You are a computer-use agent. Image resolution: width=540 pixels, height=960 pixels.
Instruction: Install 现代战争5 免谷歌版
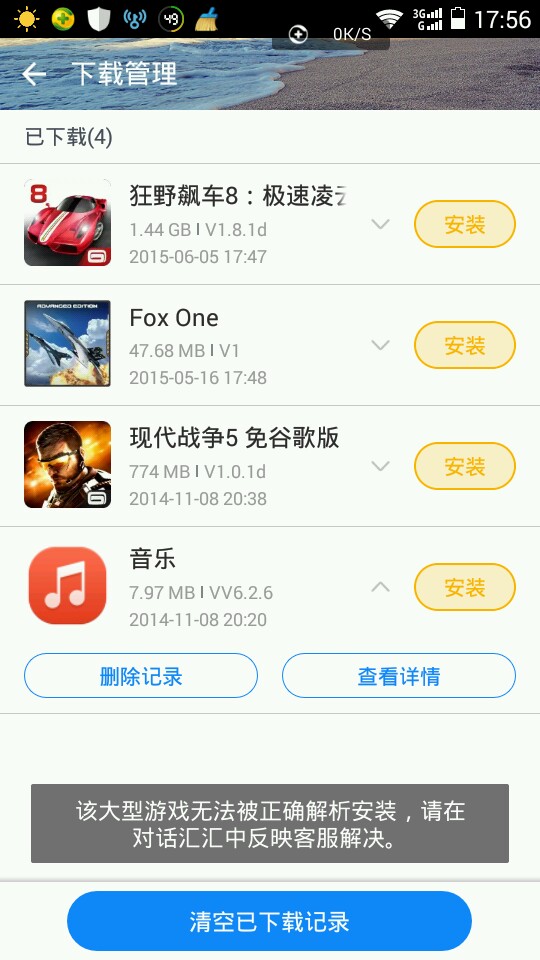point(465,467)
